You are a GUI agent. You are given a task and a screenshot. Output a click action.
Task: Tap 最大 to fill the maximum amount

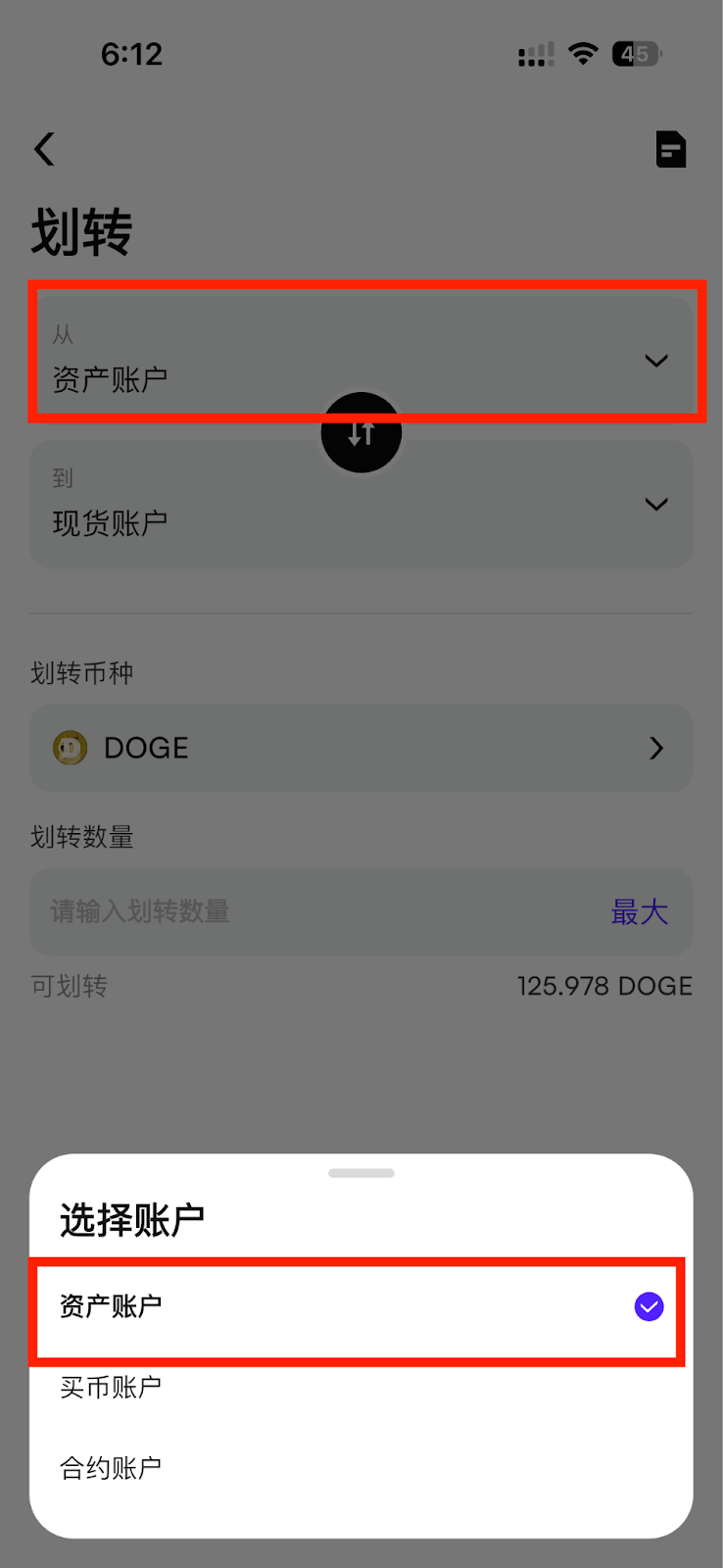click(640, 912)
